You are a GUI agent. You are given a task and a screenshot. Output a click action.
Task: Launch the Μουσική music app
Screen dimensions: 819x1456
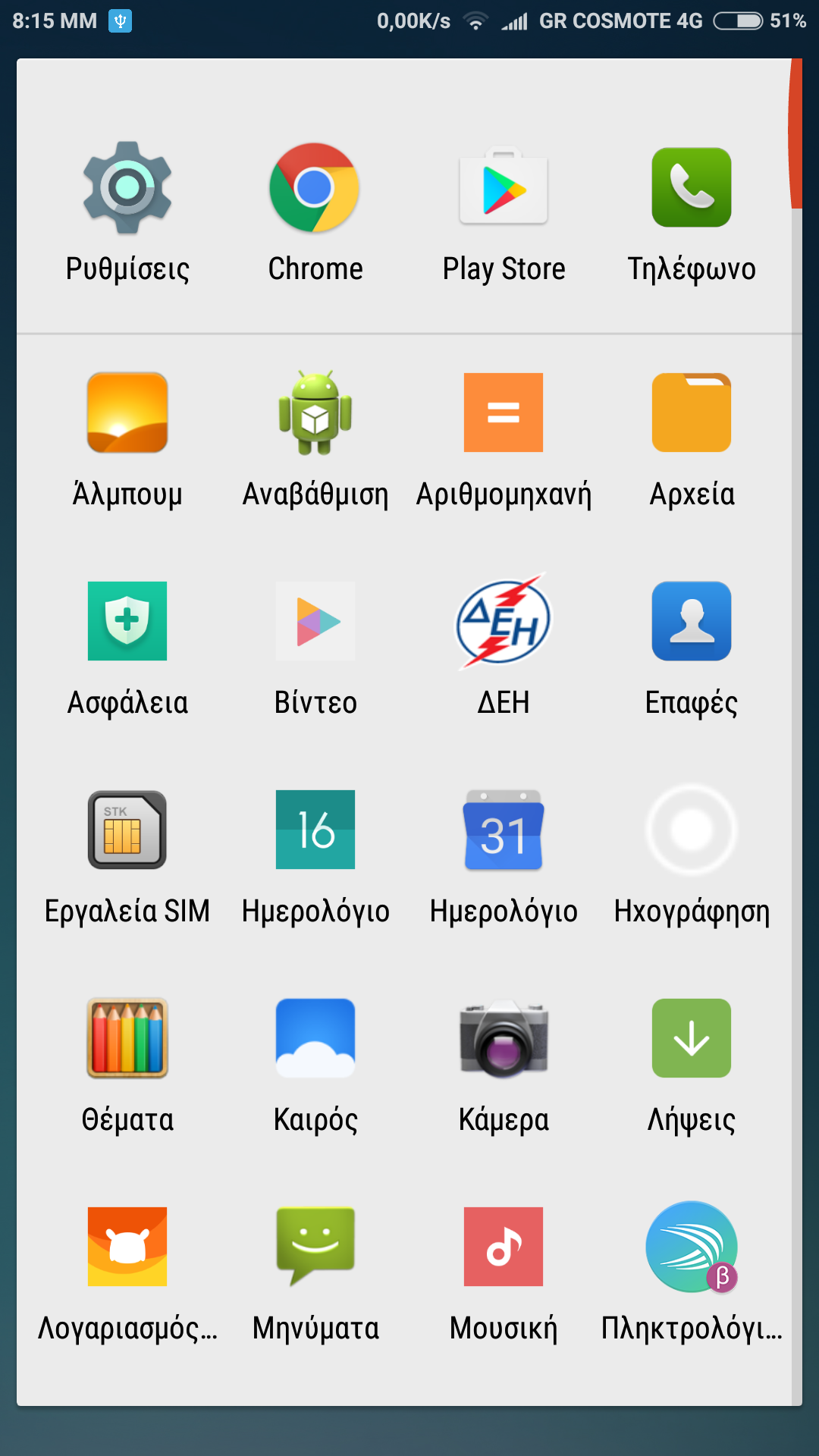click(x=504, y=1247)
